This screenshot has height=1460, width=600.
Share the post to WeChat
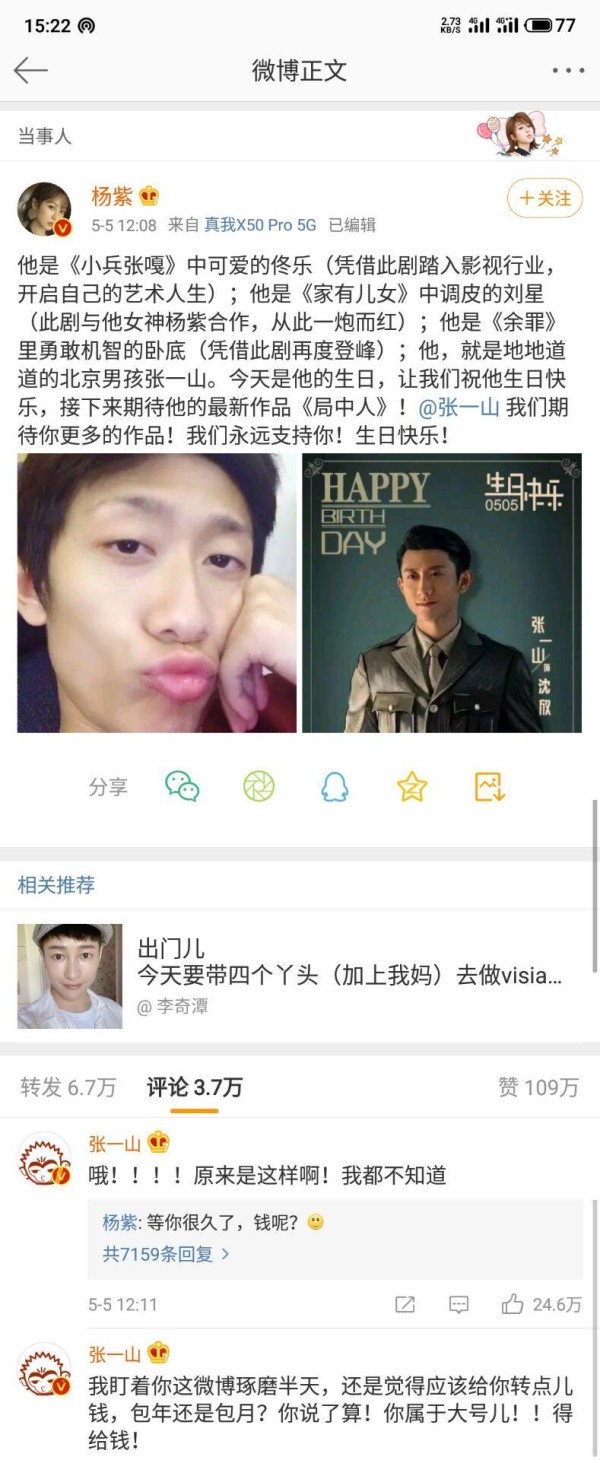(182, 787)
